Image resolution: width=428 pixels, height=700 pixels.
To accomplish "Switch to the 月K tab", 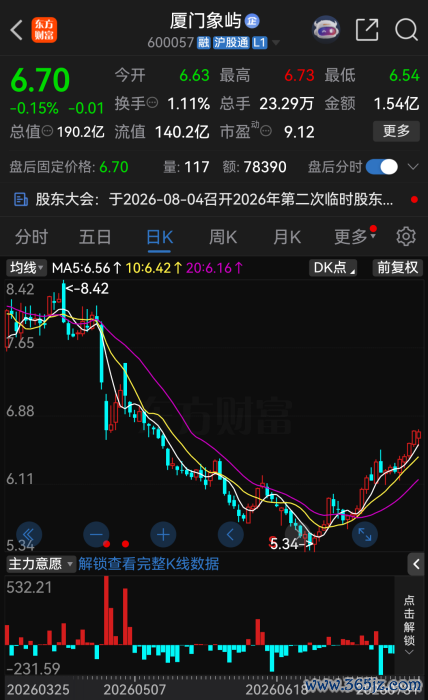I will [287, 237].
